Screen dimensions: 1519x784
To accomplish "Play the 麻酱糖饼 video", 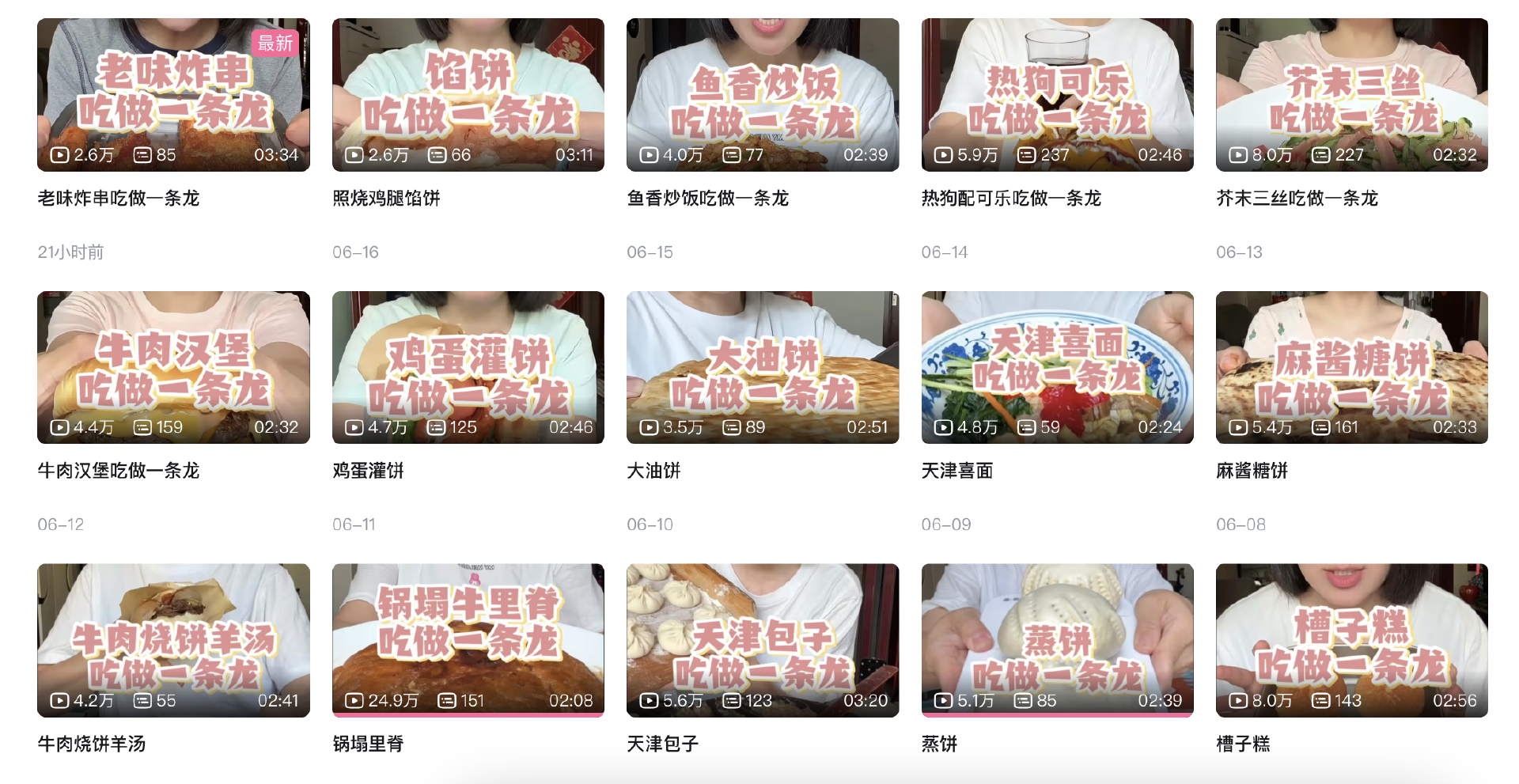I will pos(1351,367).
